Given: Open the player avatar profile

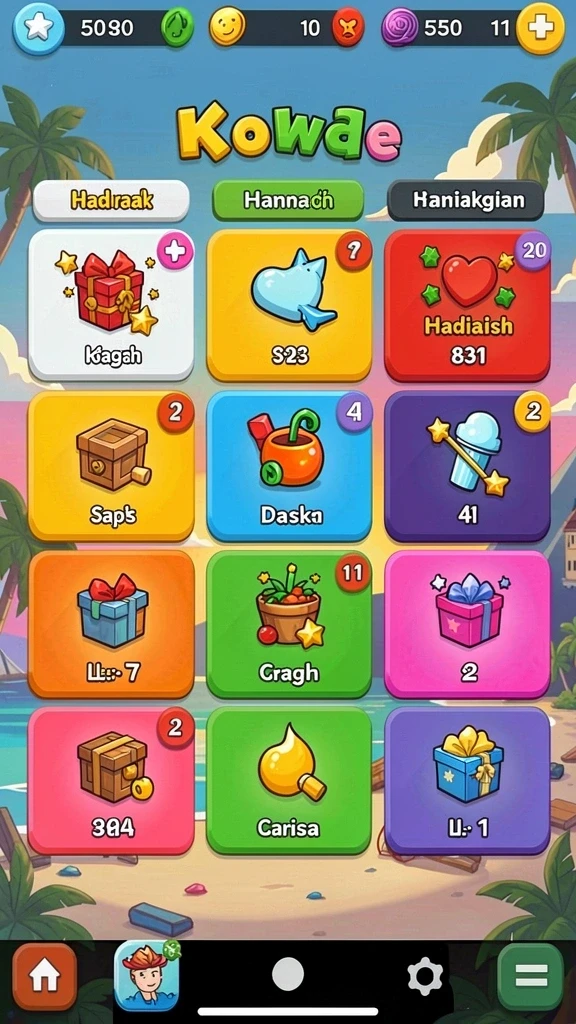Looking at the screenshot, I should [x=147, y=976].
